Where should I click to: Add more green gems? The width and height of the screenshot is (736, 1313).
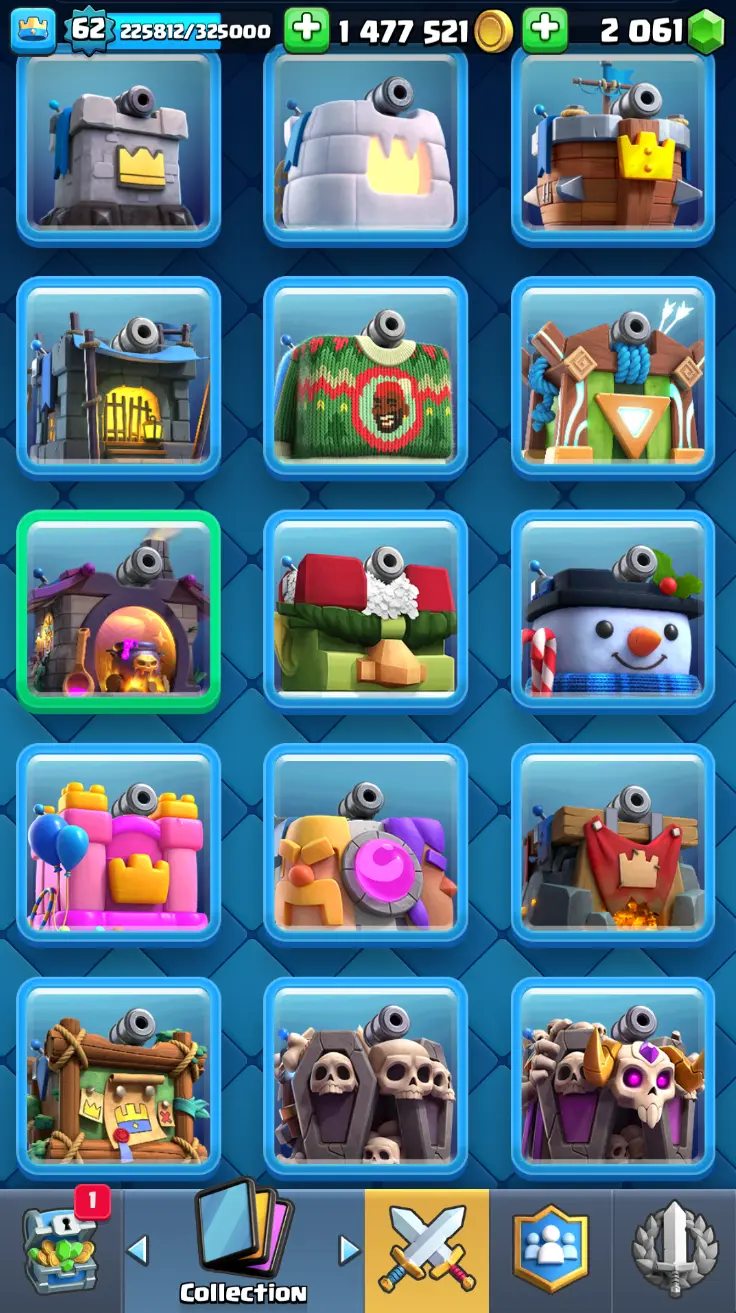point(544,31)
